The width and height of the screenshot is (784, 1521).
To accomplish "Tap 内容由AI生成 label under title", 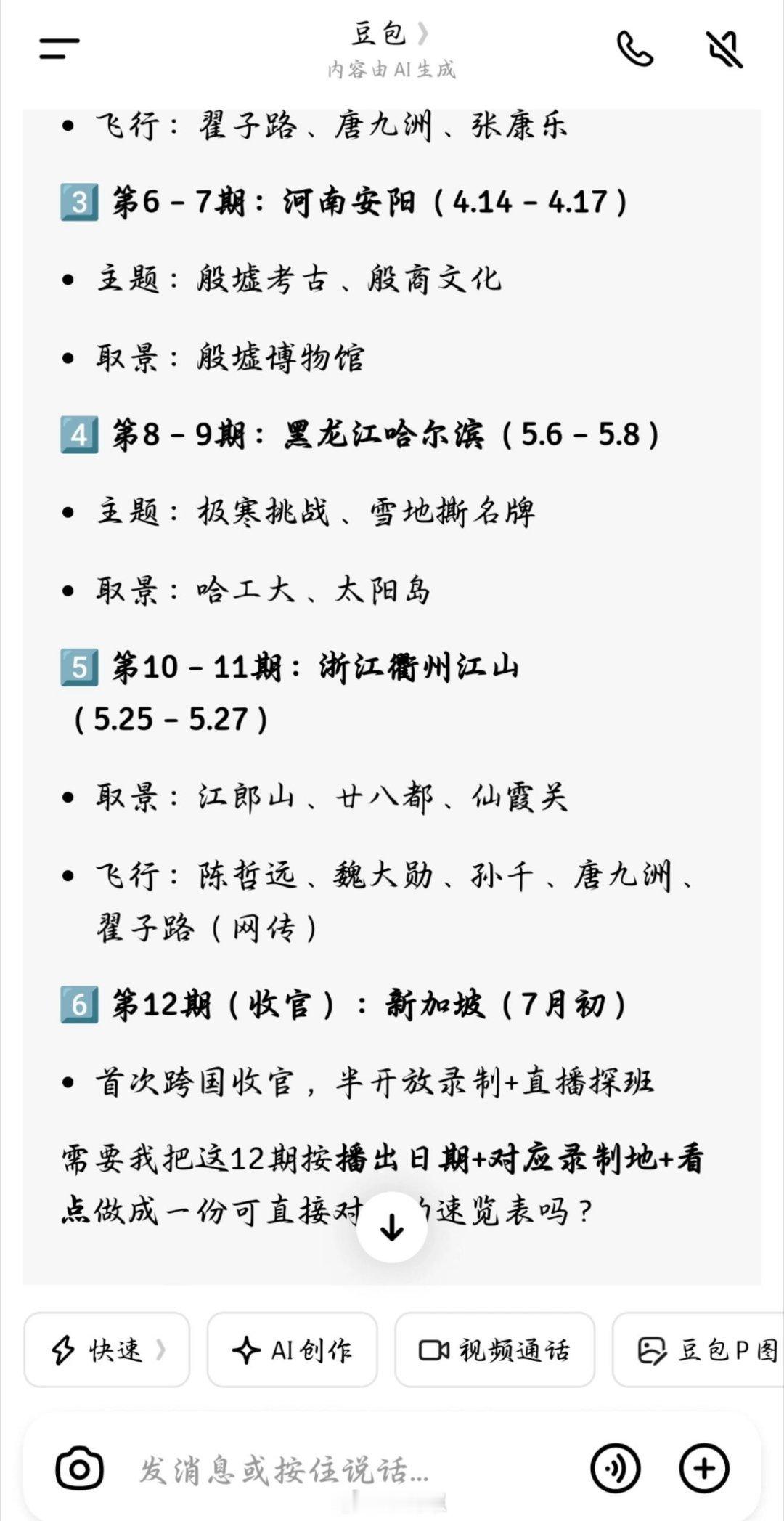I will tap(392, 70).
